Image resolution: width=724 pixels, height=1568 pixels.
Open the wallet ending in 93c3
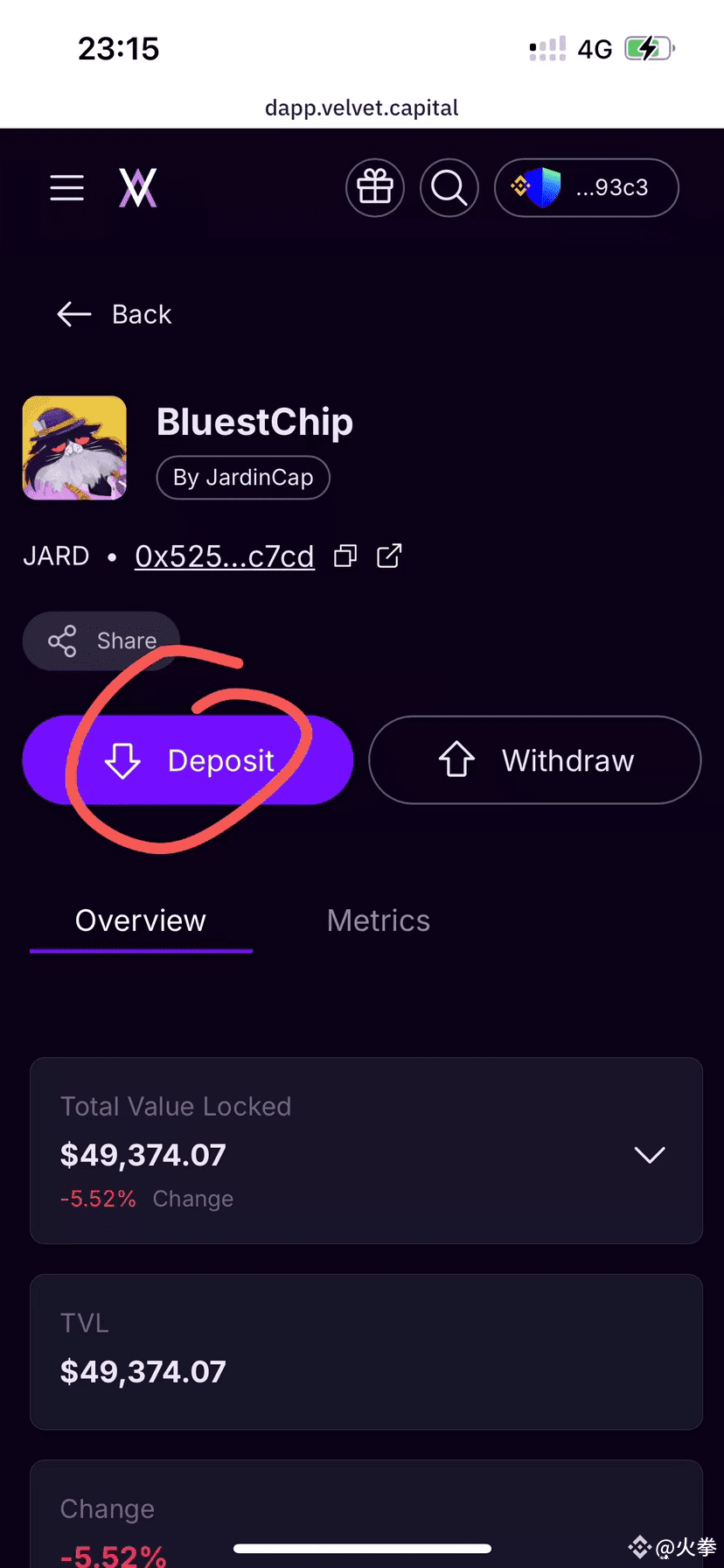click(x=587, y=187)
